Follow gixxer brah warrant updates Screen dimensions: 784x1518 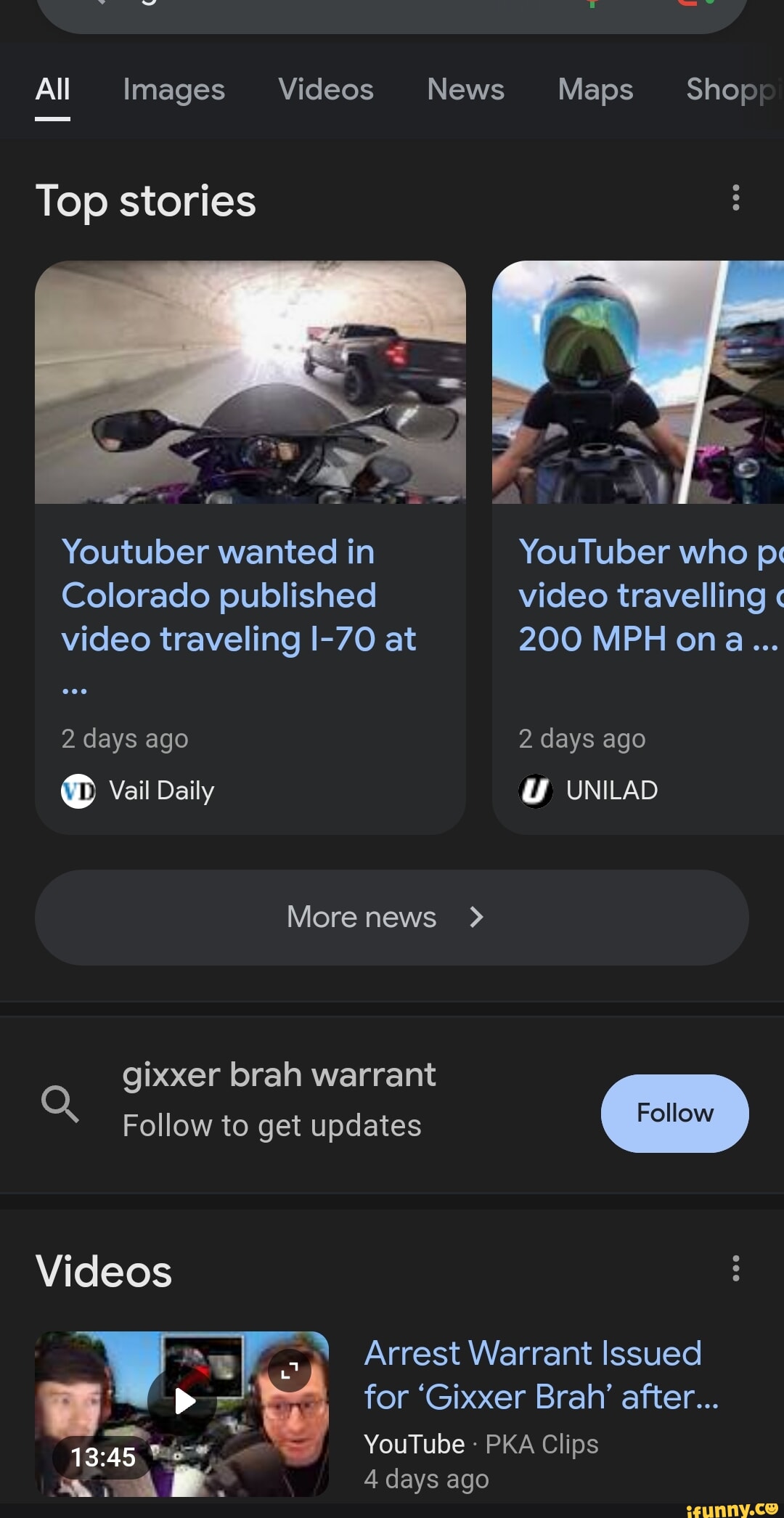674,1113
